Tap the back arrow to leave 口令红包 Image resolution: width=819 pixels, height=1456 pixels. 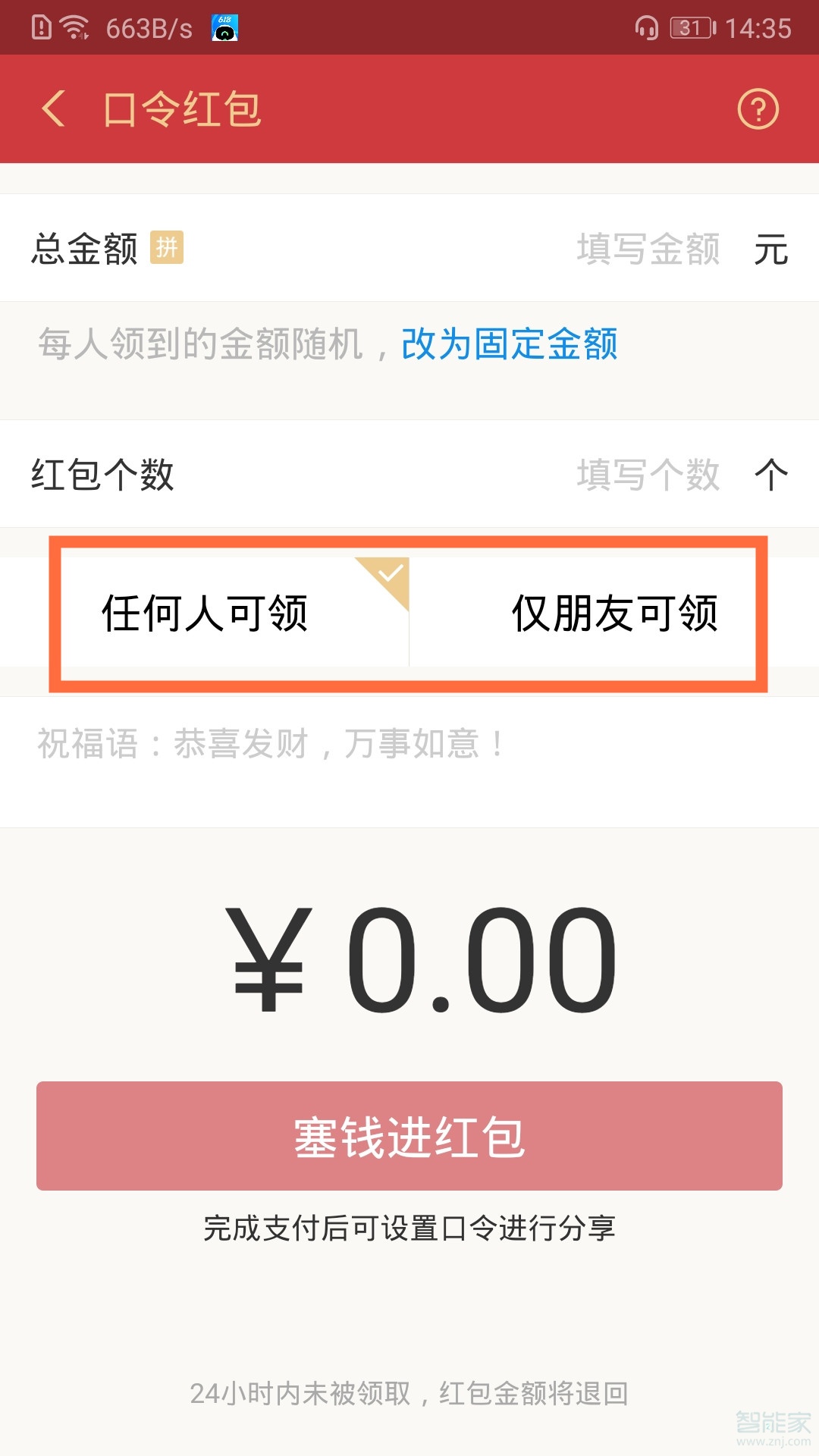52,108
